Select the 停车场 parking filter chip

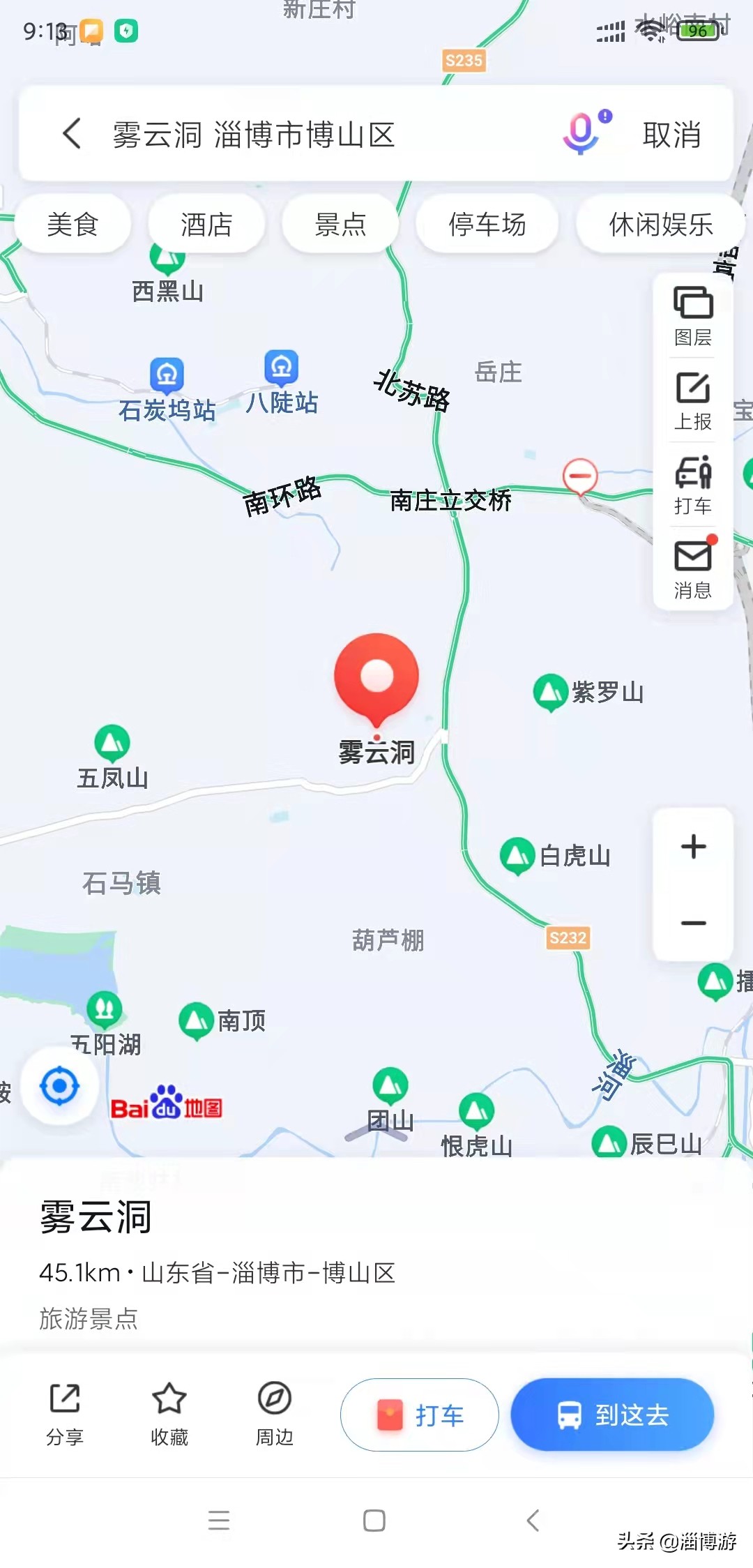[x=486, y=223]
